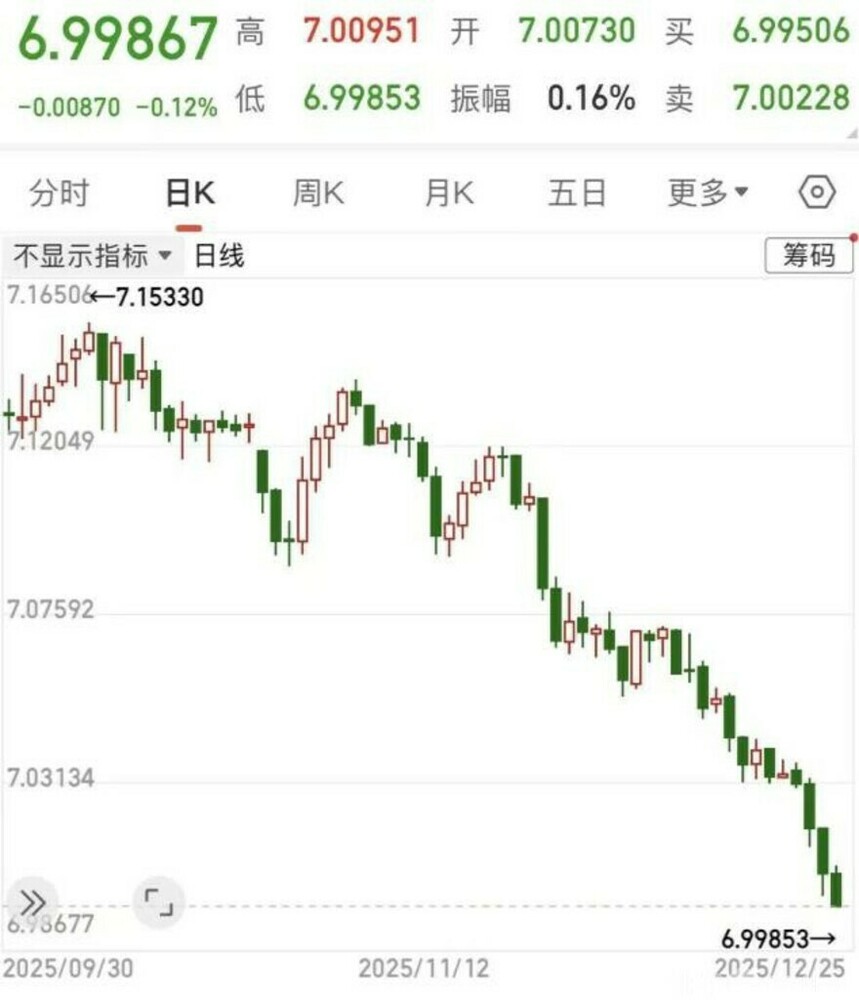Switch to the 月K monthly chart tab
Viewport: 859px width, 1000px height.
(x=449, y=193)
